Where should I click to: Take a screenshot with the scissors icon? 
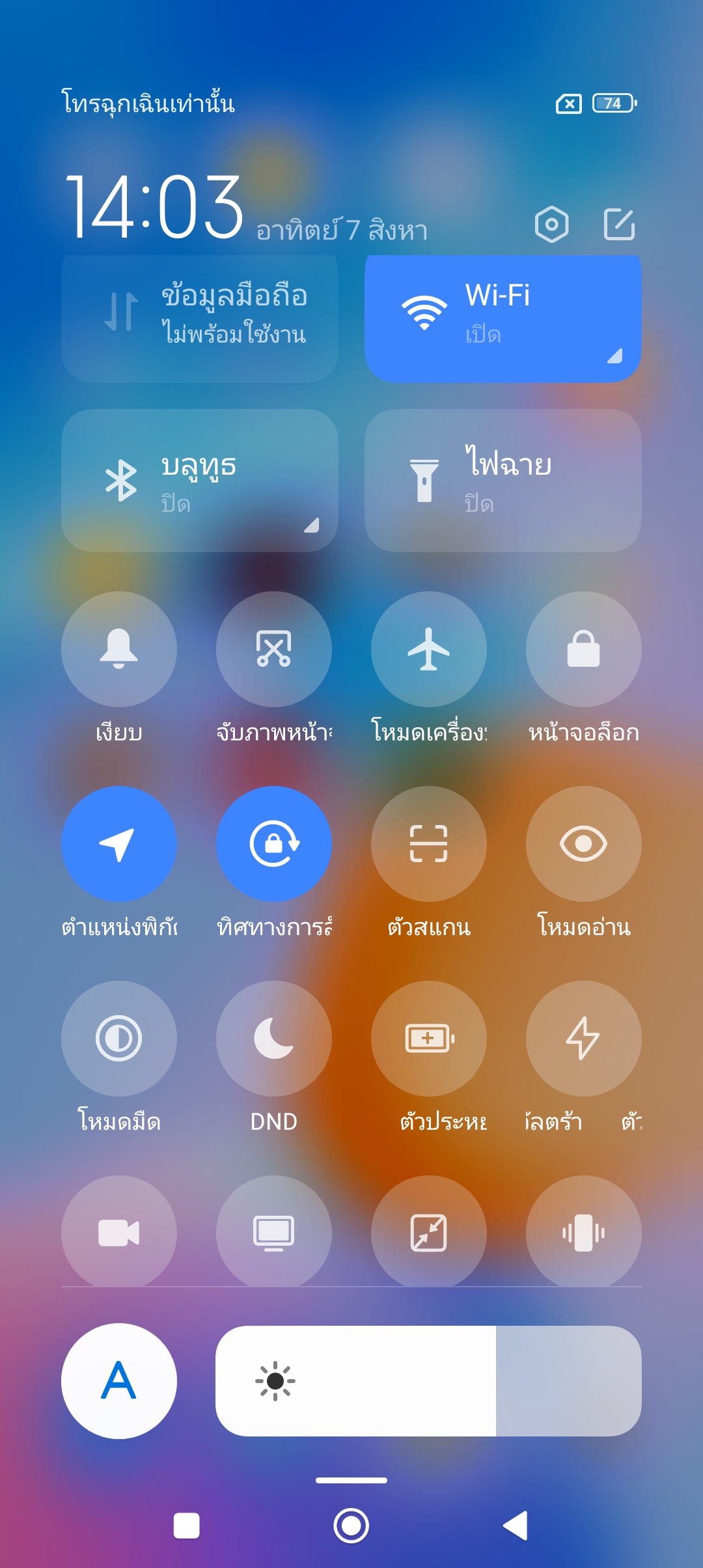click(273, 649)
